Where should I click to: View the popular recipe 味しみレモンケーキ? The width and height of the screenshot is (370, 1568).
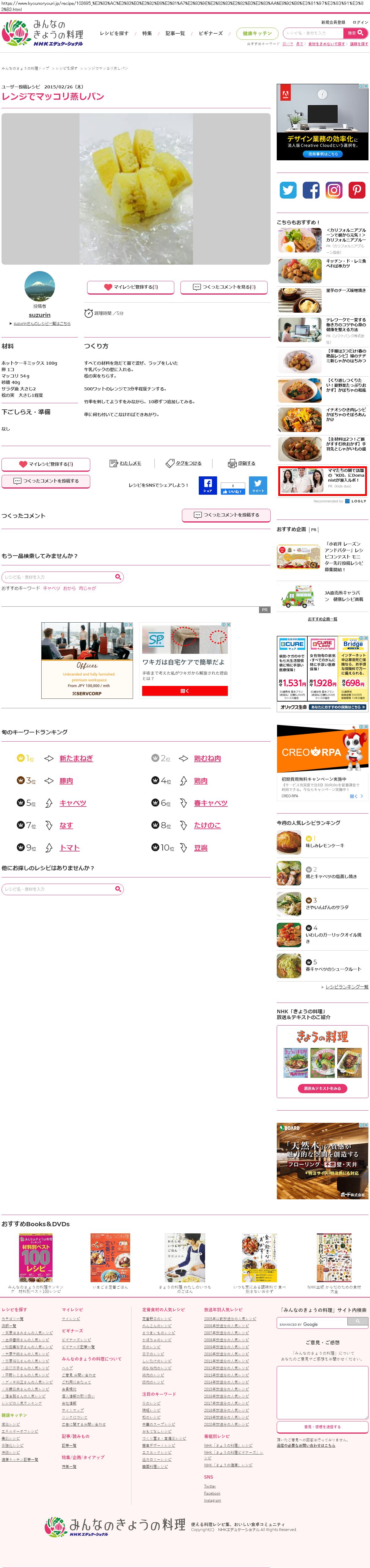[x=325, y=845]
